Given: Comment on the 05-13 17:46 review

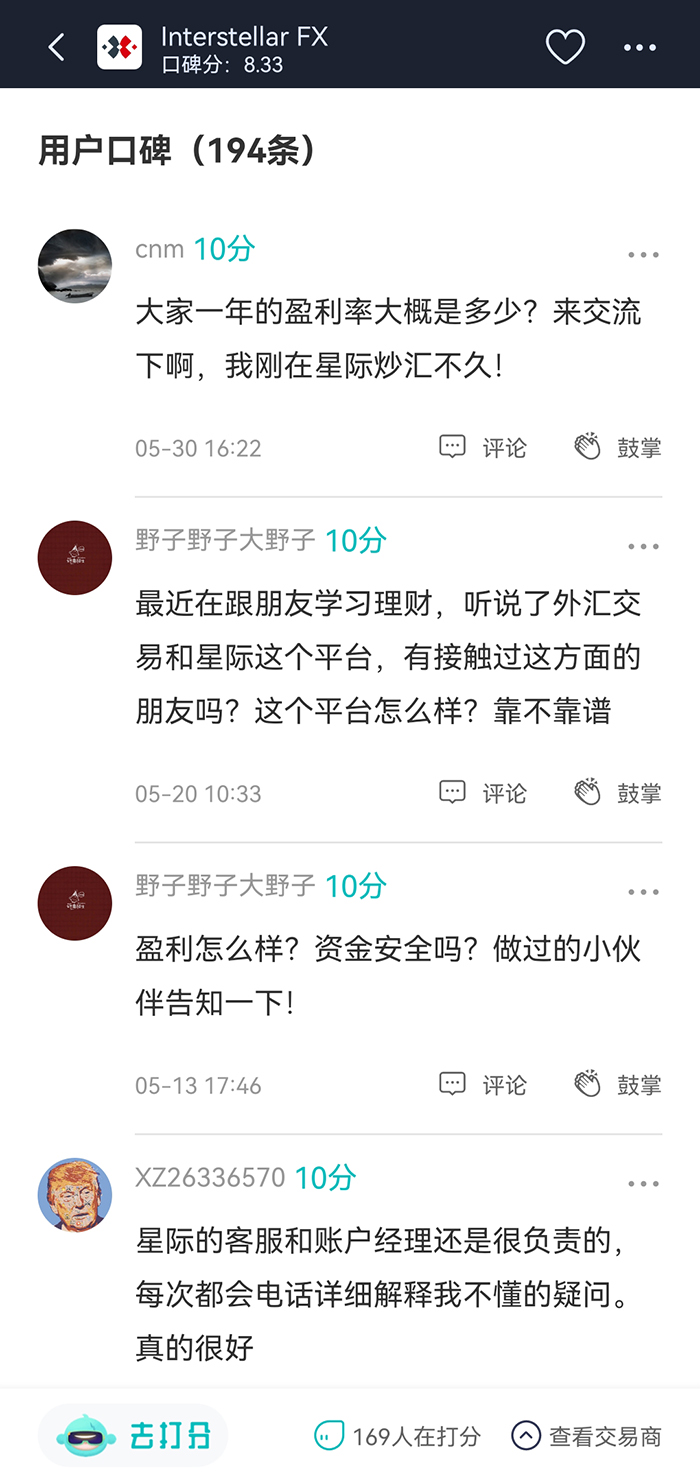Looking at the screenshot, I should point(483,1084).
